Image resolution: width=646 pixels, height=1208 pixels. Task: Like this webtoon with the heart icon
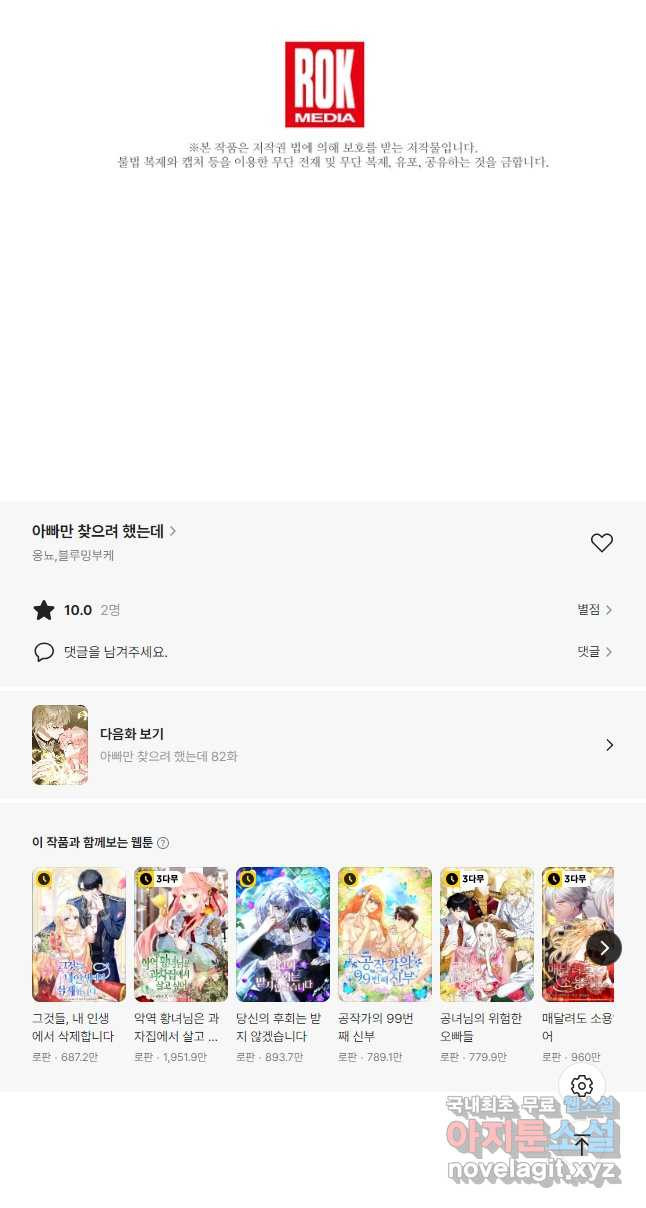coord(601,543)
